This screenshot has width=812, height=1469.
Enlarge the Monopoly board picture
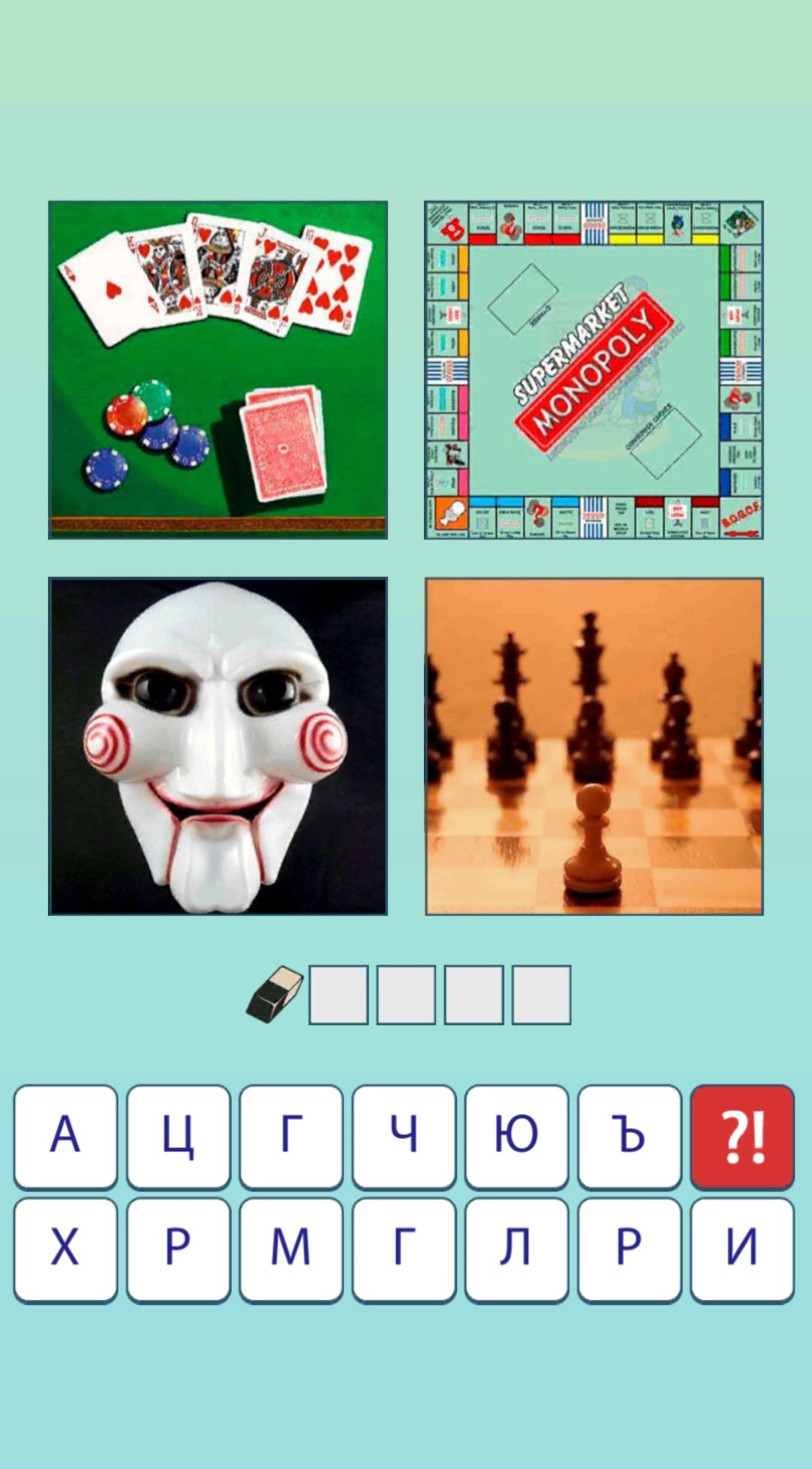[x=594, y=369]
